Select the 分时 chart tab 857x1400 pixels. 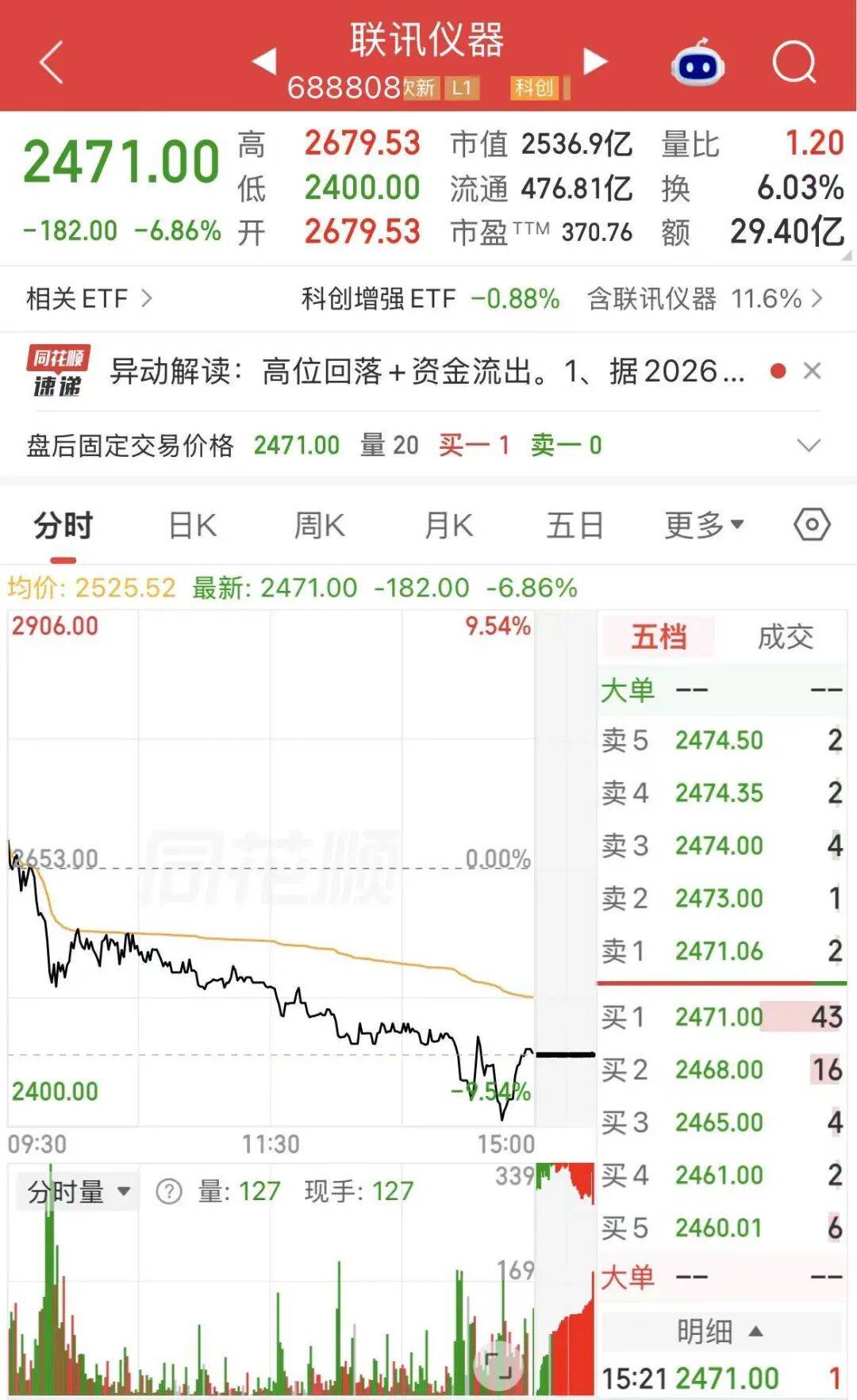63,526
